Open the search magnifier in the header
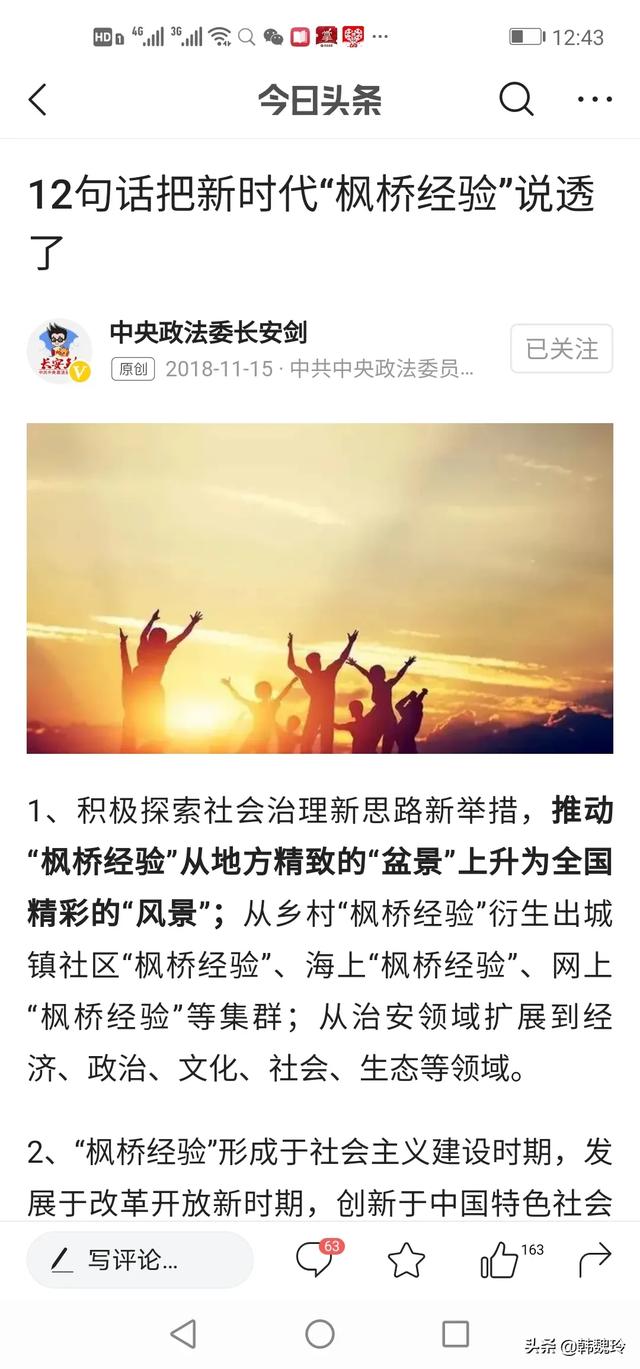The image size is (640, 1369). [516, 99]
